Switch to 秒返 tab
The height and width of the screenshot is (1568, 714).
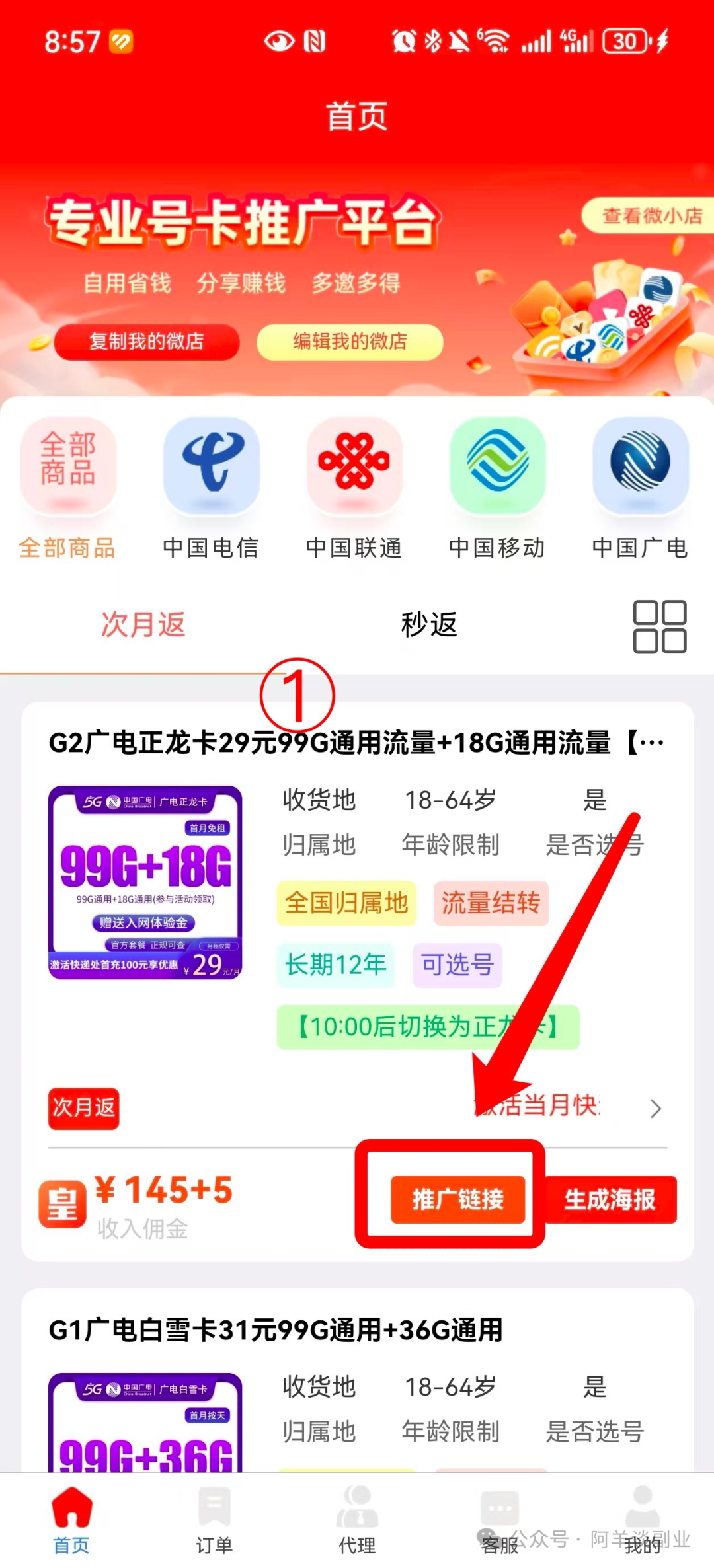(x=428, y=624)
